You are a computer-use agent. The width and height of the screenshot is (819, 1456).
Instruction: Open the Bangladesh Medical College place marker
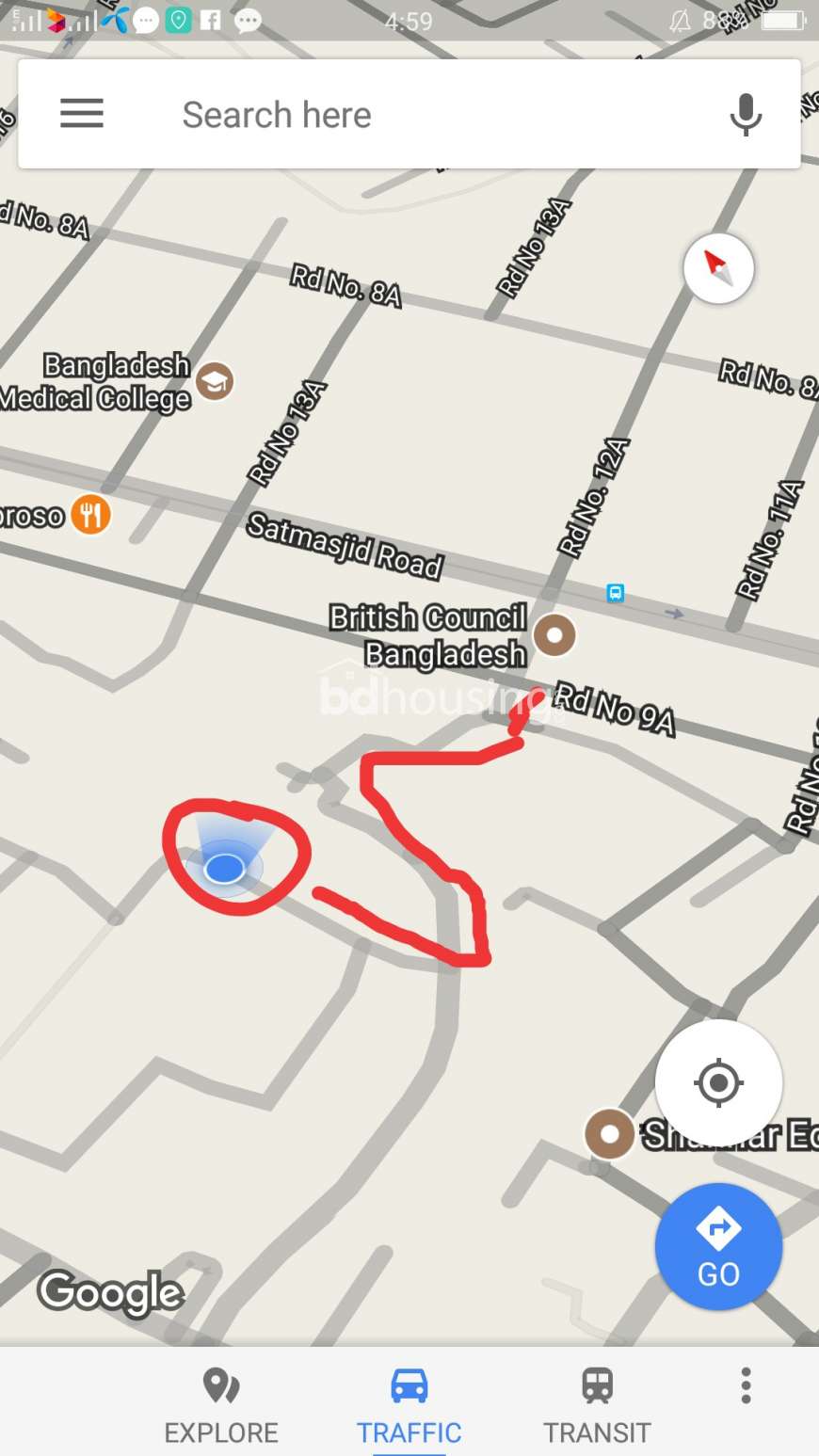215,381
